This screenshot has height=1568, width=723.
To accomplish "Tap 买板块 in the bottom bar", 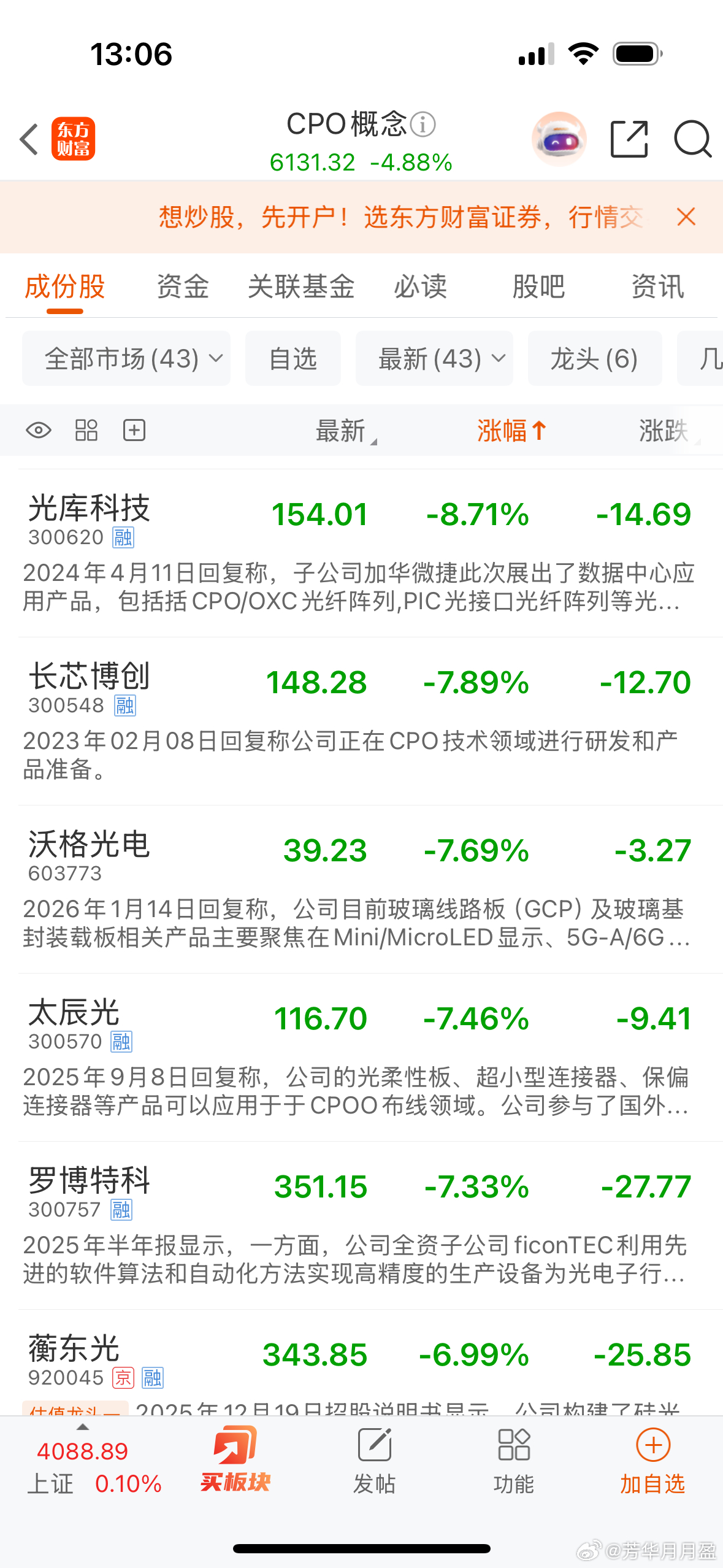I will pyautogui.click(x=235, y=1460).
